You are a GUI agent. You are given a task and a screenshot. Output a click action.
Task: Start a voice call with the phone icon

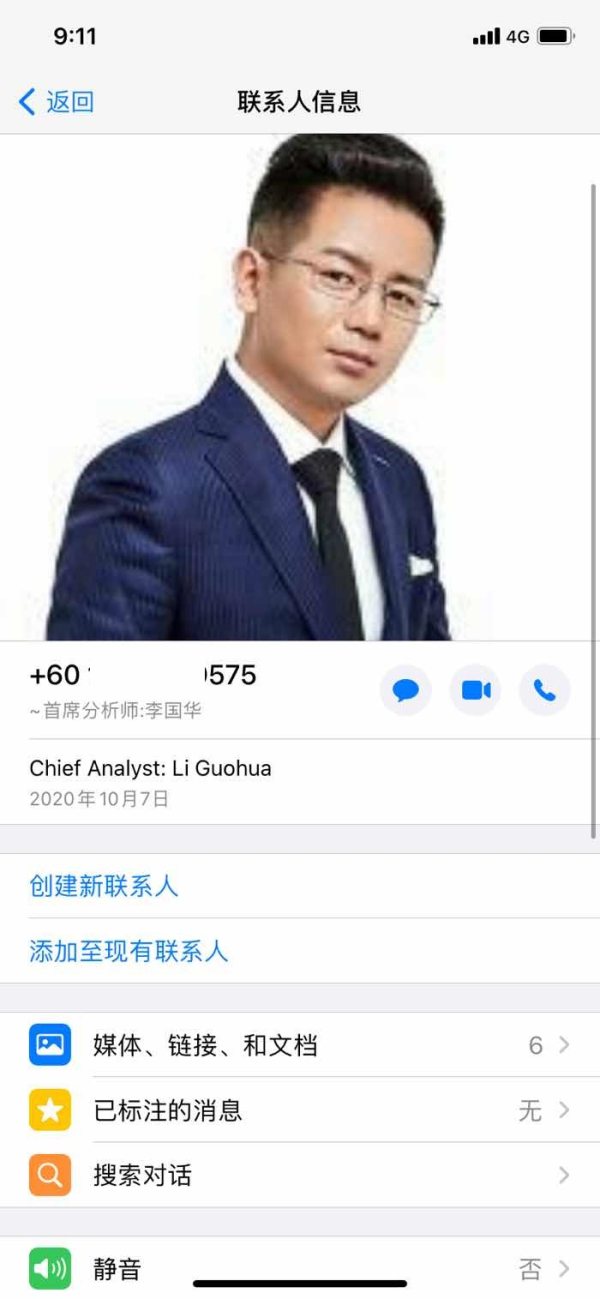pos(544,690)
